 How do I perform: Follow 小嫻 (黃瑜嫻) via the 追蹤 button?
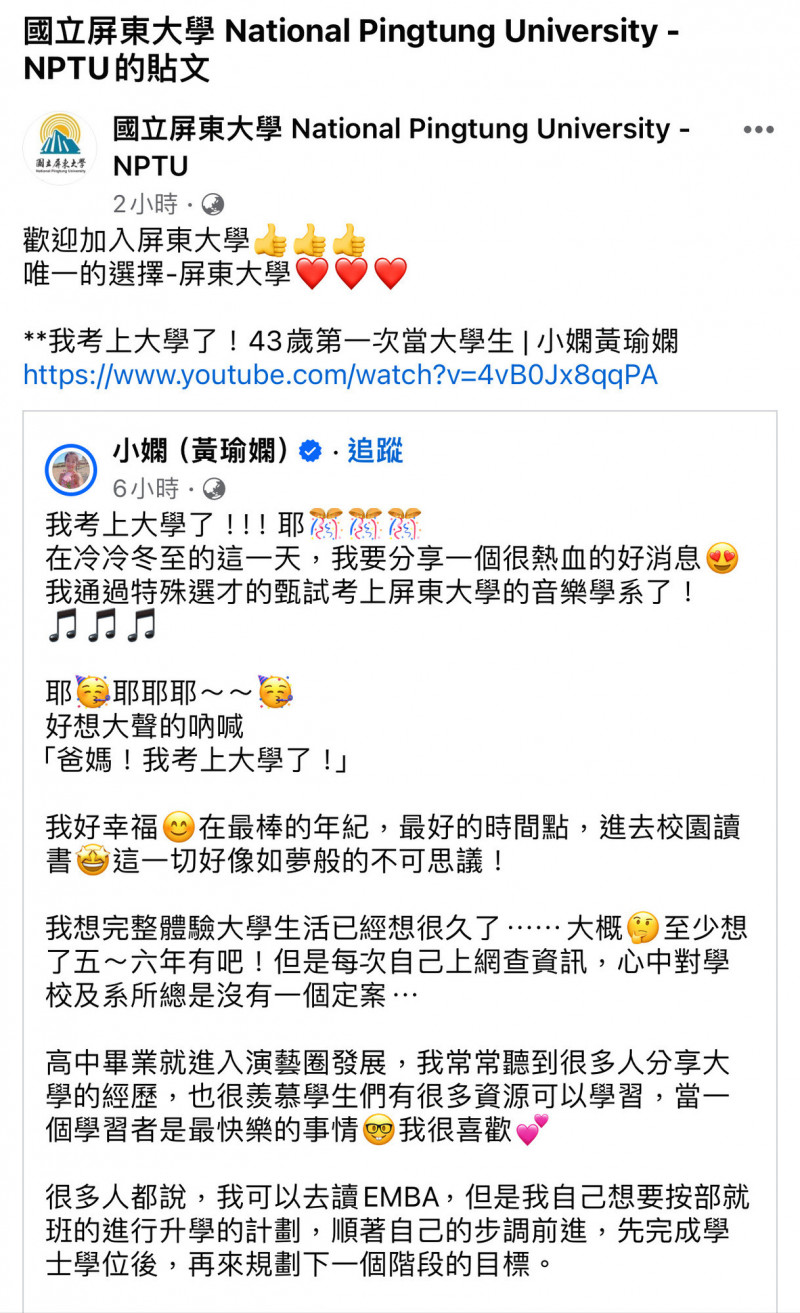(375, 451)
